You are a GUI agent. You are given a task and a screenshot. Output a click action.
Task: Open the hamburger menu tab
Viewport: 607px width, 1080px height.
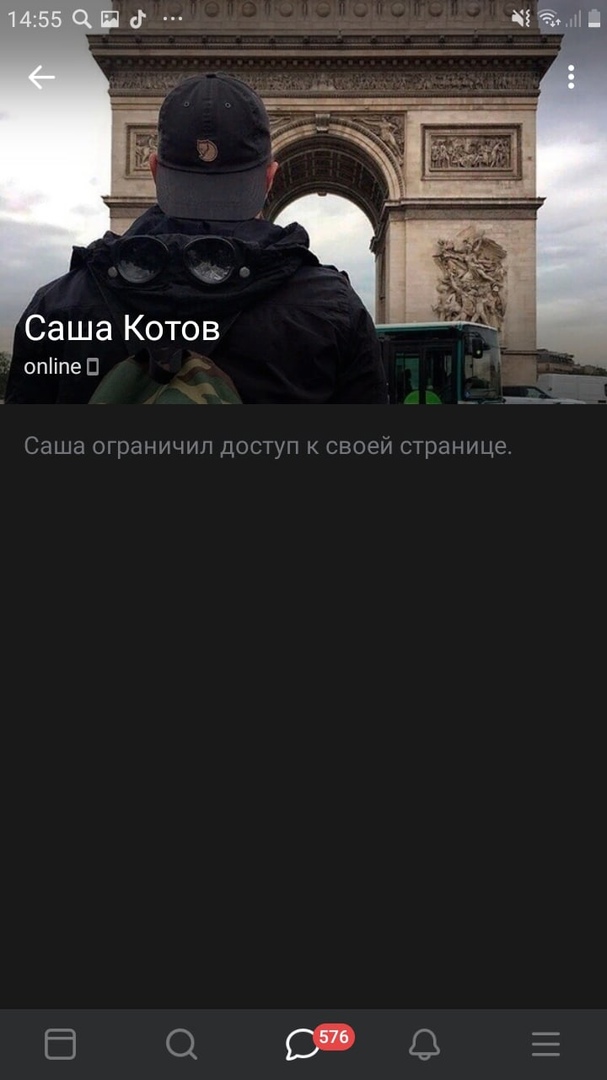pos(545,1044)
